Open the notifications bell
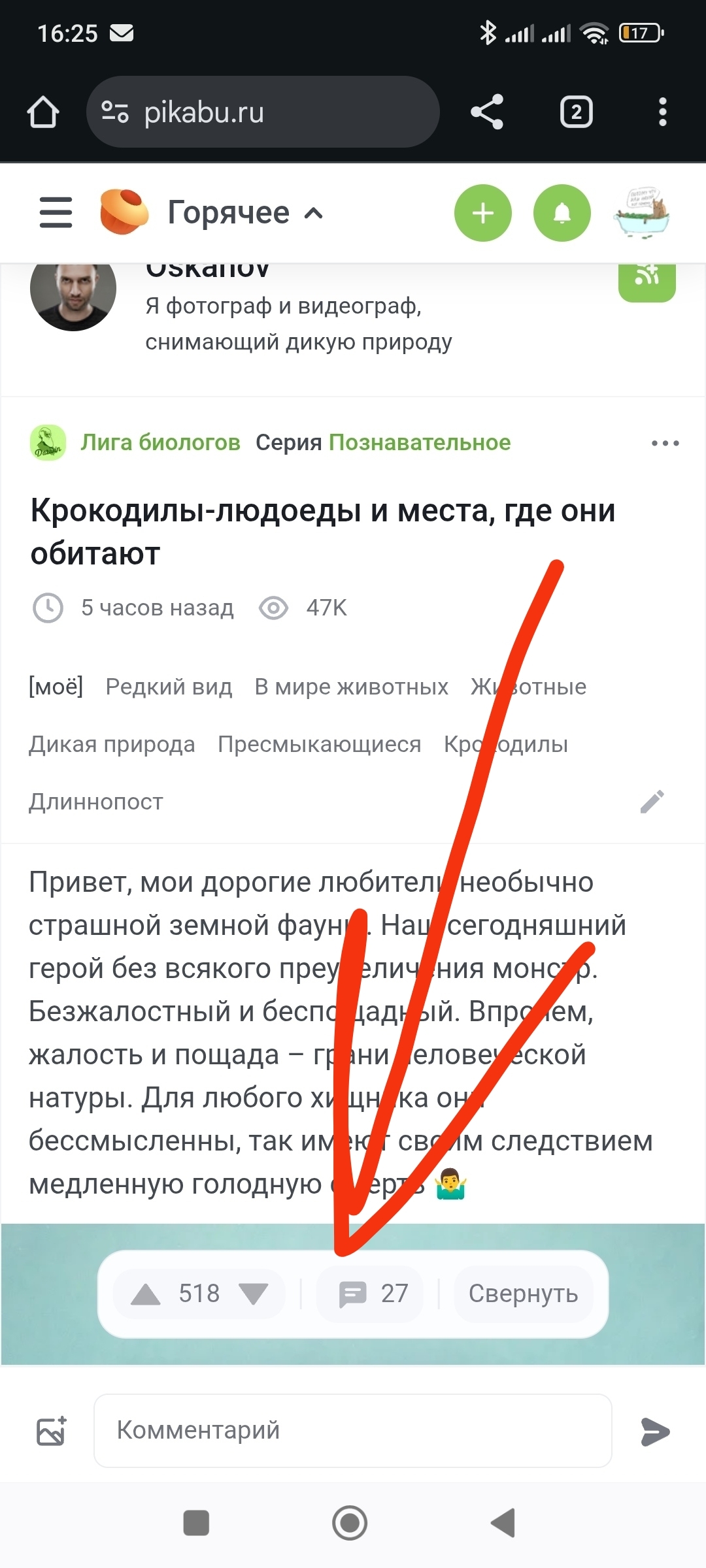The image size is (706, 1568). [x=562, y=213]
